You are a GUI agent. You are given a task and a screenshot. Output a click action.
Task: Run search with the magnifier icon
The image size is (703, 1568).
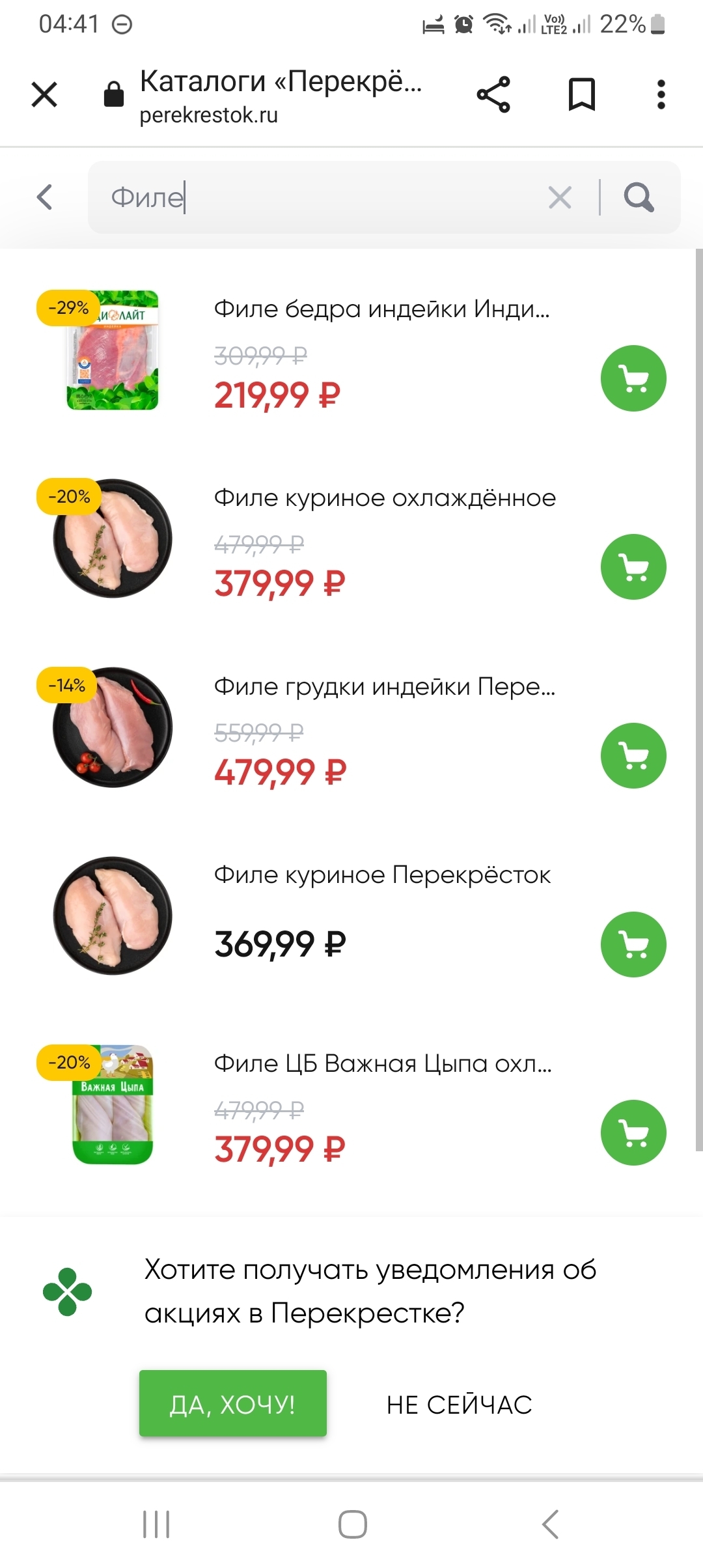point(639,197)
